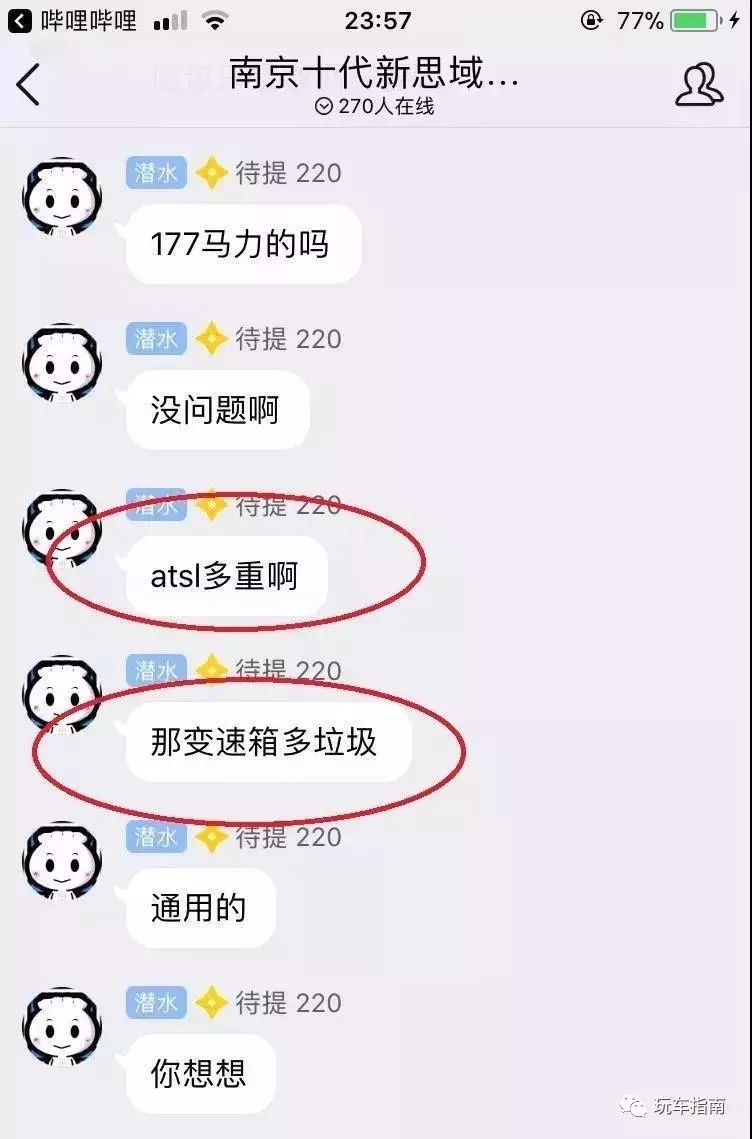
Task: Open sender avatar beside '177马力的吗'
Action: [62, 196]
